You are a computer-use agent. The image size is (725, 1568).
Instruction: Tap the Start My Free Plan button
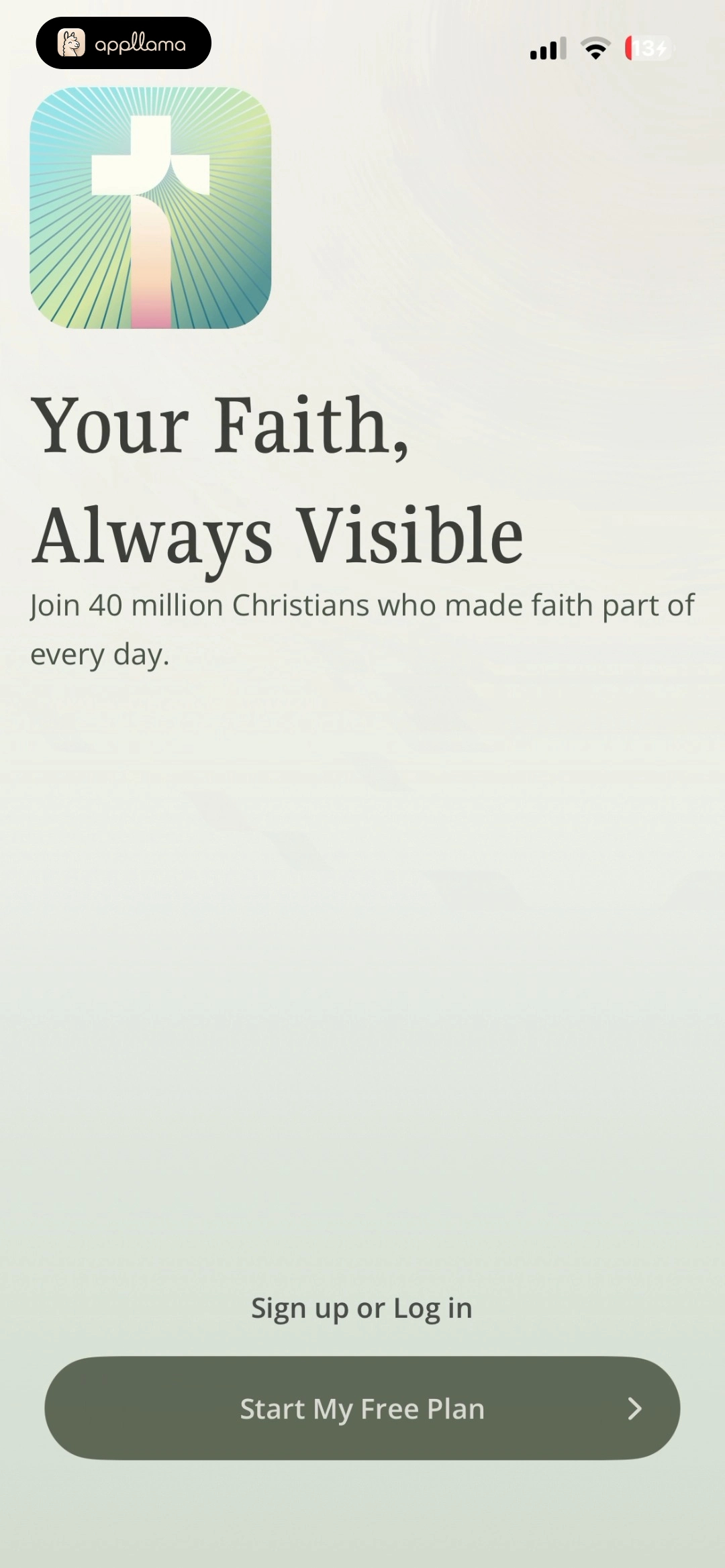362,1408
